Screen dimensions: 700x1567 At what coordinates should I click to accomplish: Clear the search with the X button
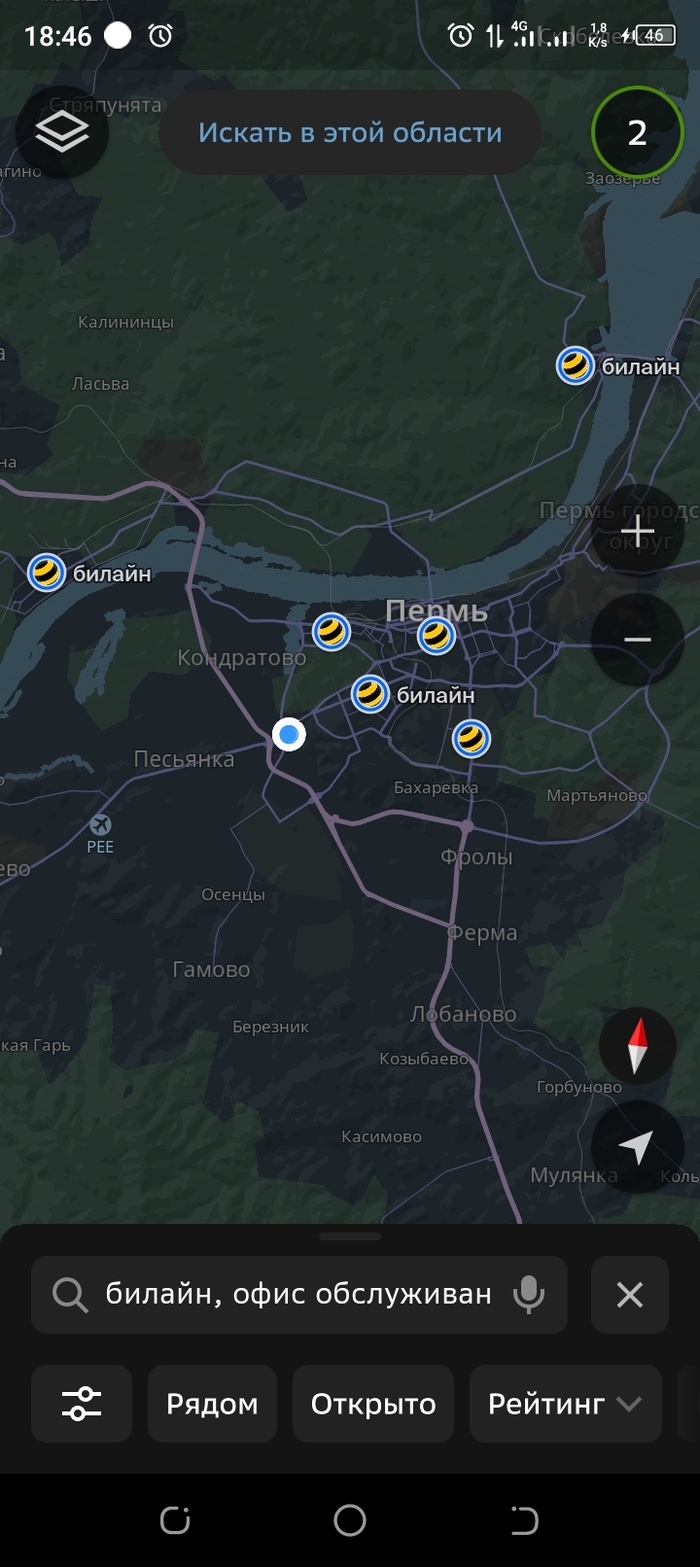pos(629,1295)
